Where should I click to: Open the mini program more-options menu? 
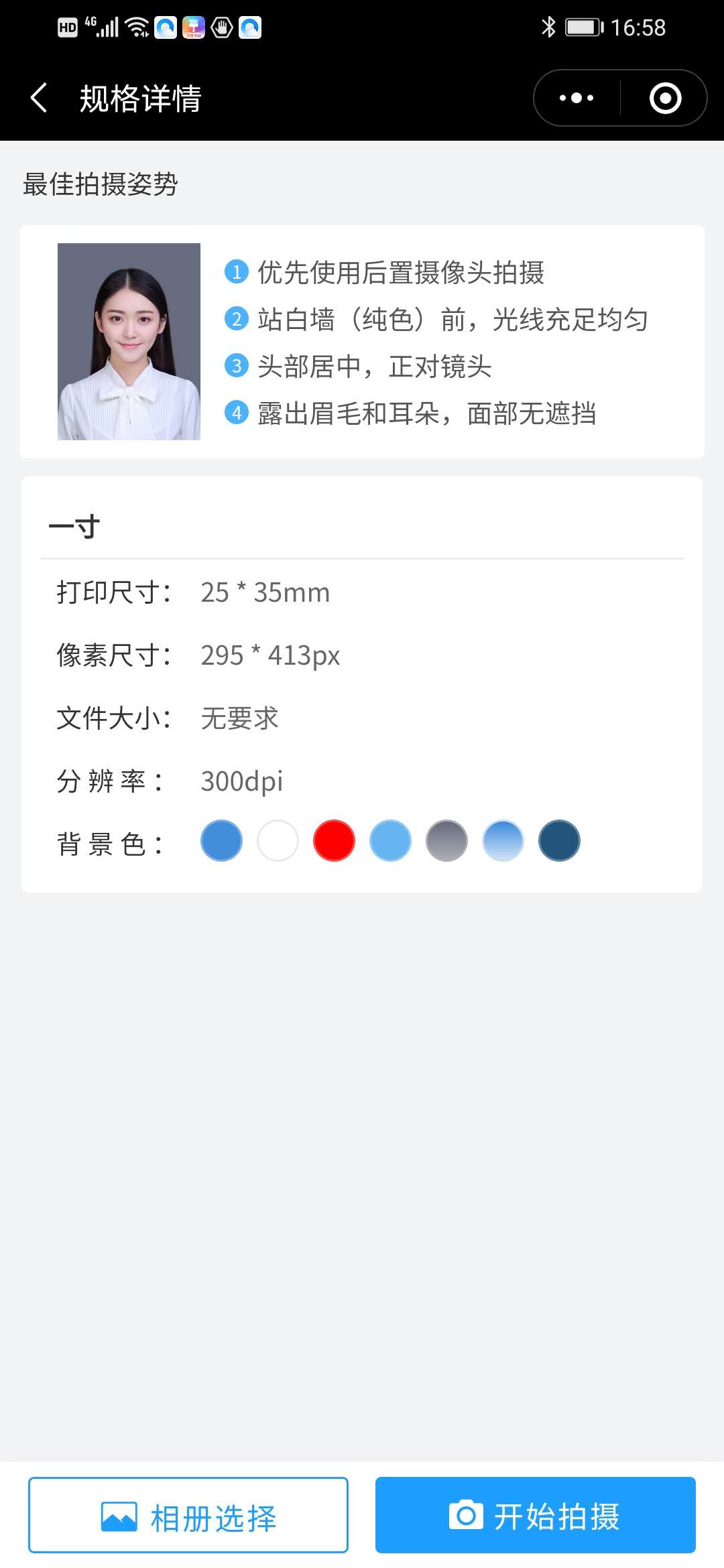pyautogui.click(x=577, y=98)
